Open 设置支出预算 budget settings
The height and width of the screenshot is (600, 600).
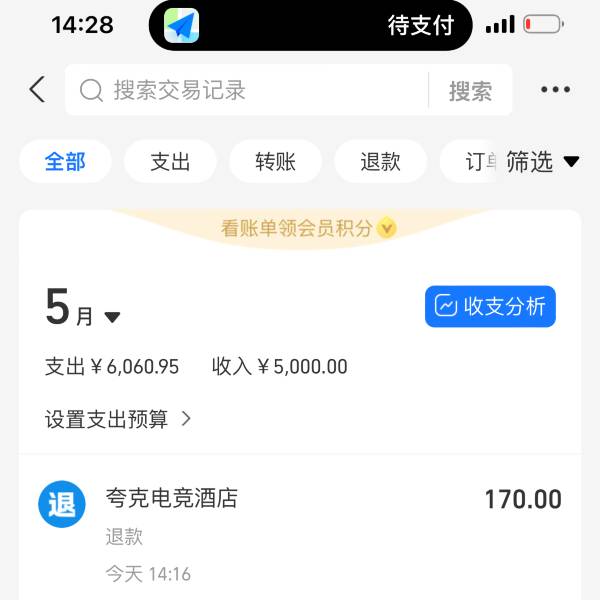[118, 419]
